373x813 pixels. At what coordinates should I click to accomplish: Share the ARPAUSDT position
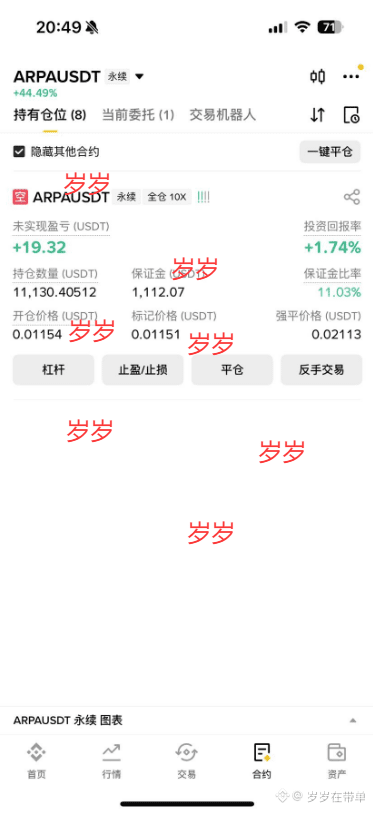(352, 197)
